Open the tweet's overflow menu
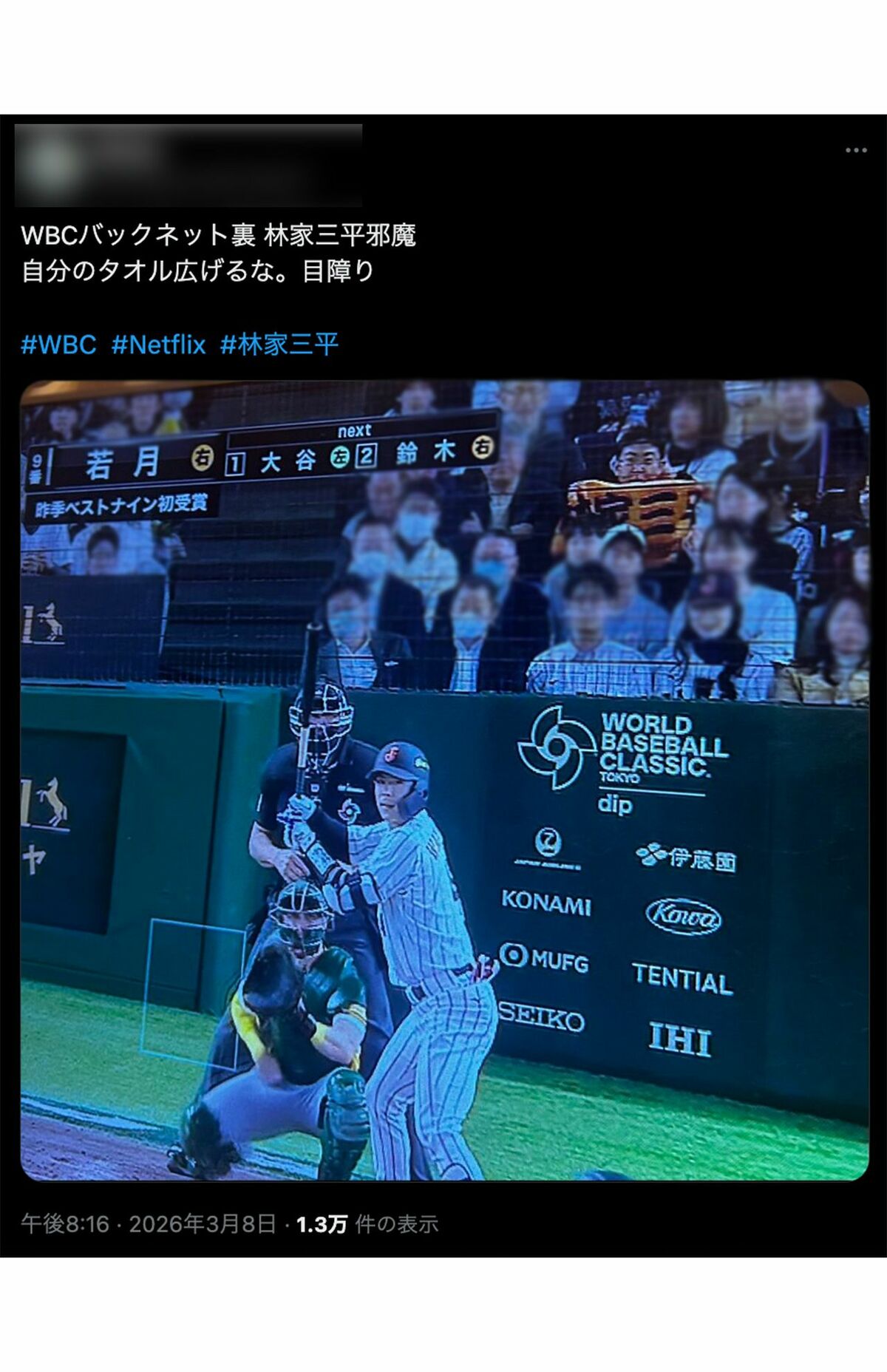Viewport: 887px width, 1372px height. [855, 150]
